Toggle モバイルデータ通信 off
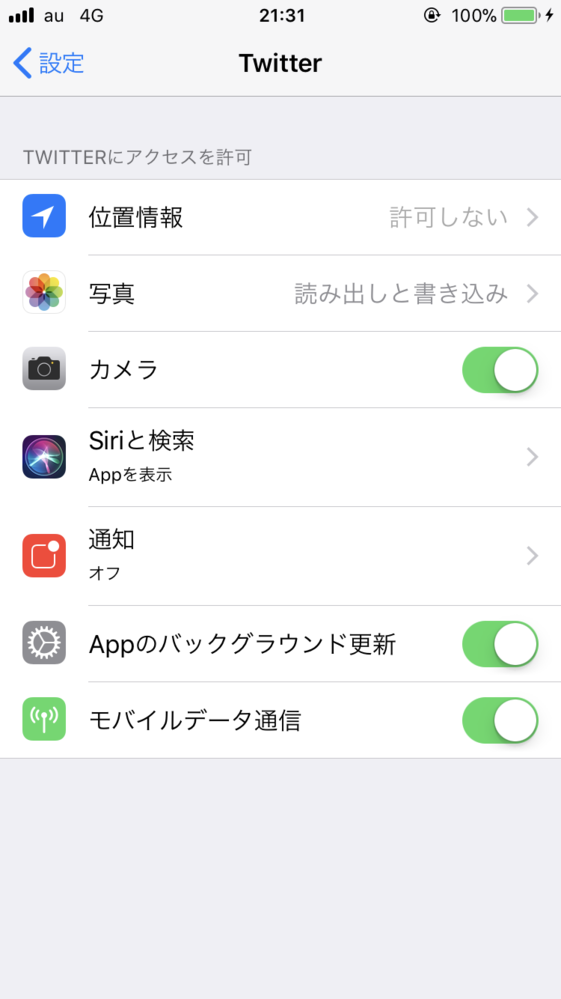Screen dimensions: 561x999 click(500, 720)
